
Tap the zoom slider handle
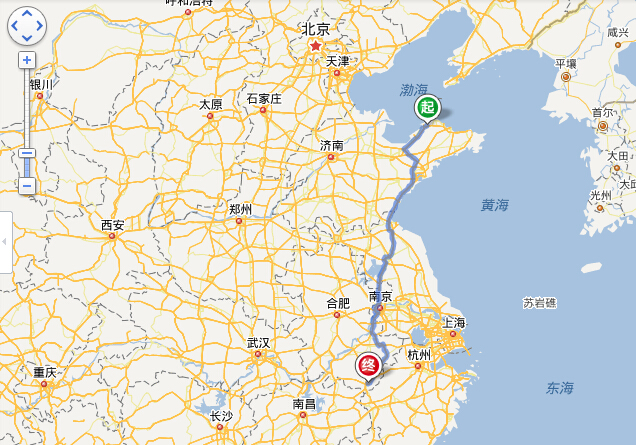point(27,154)
